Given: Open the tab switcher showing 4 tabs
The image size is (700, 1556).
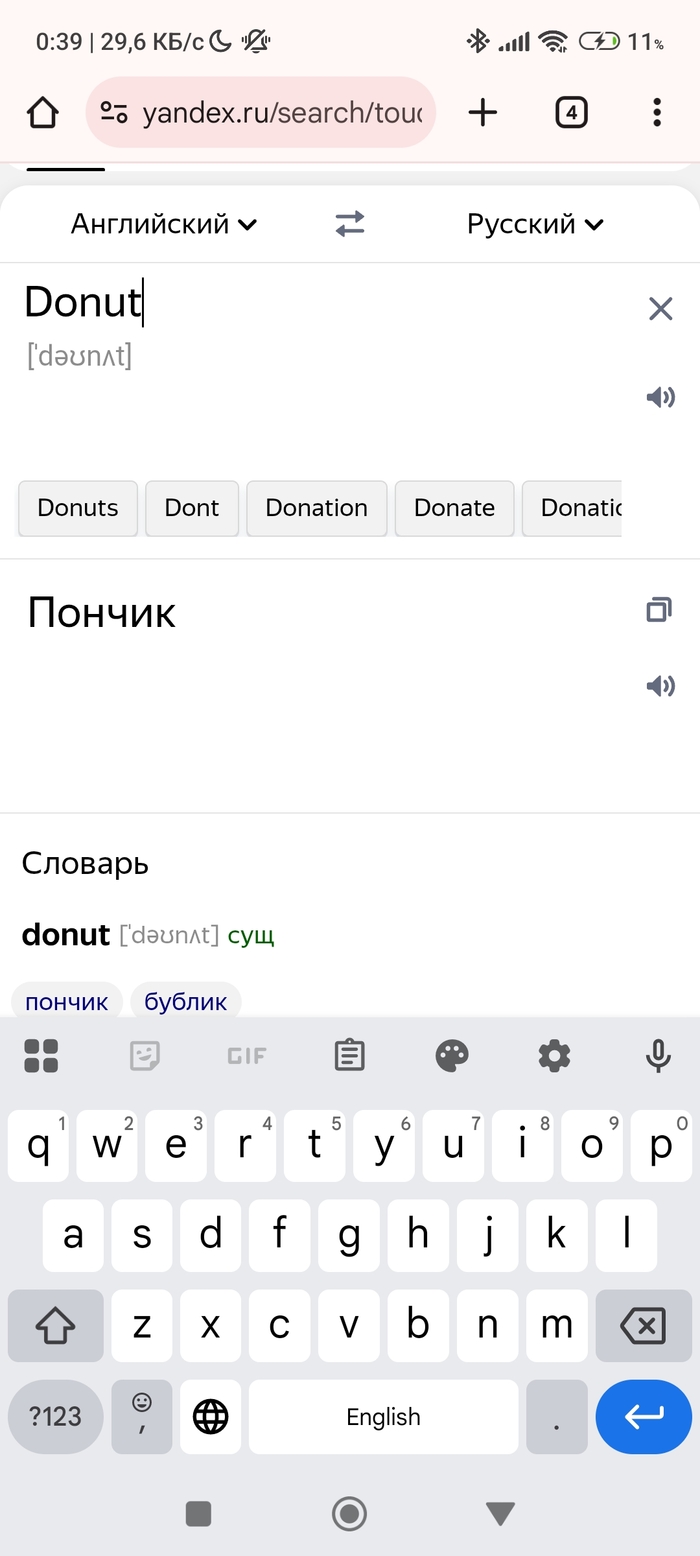Looking at the screenshot, I should pos(571,113).
